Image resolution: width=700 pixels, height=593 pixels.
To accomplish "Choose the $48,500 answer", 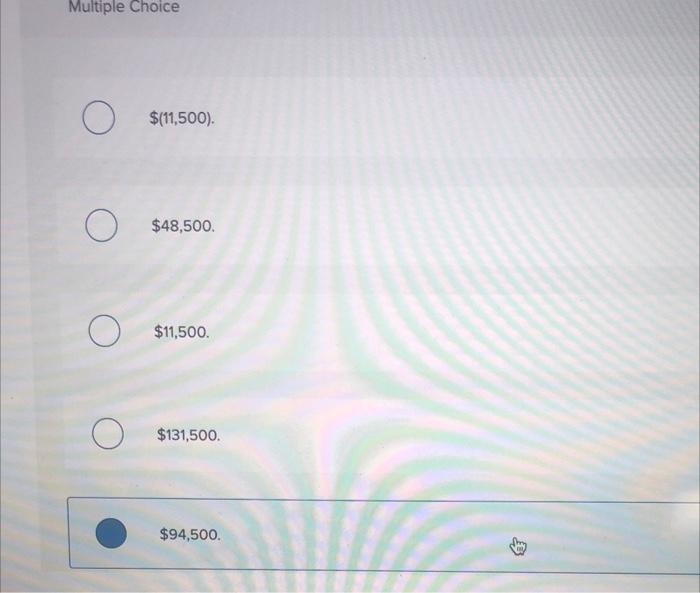I will point(101,227).
